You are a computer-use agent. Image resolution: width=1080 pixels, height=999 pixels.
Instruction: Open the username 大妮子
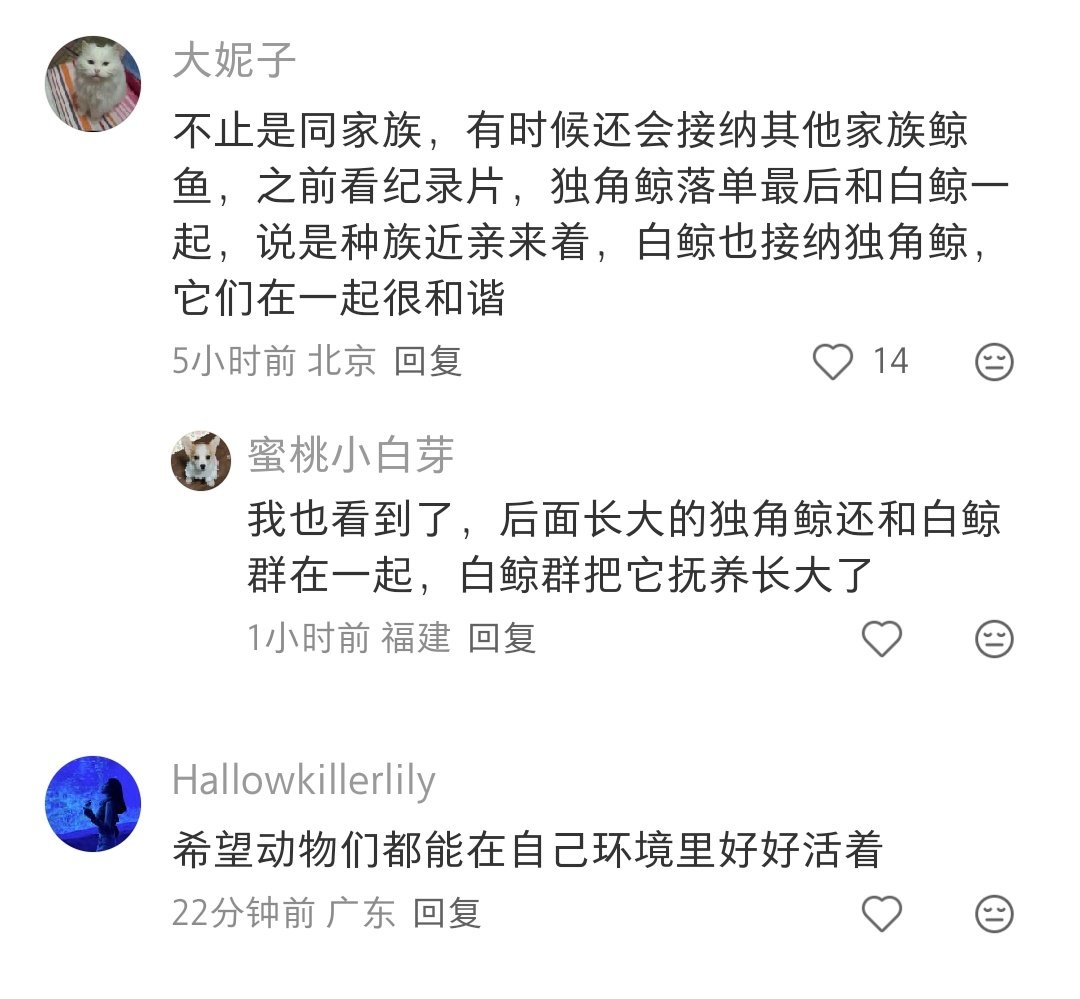235,62
